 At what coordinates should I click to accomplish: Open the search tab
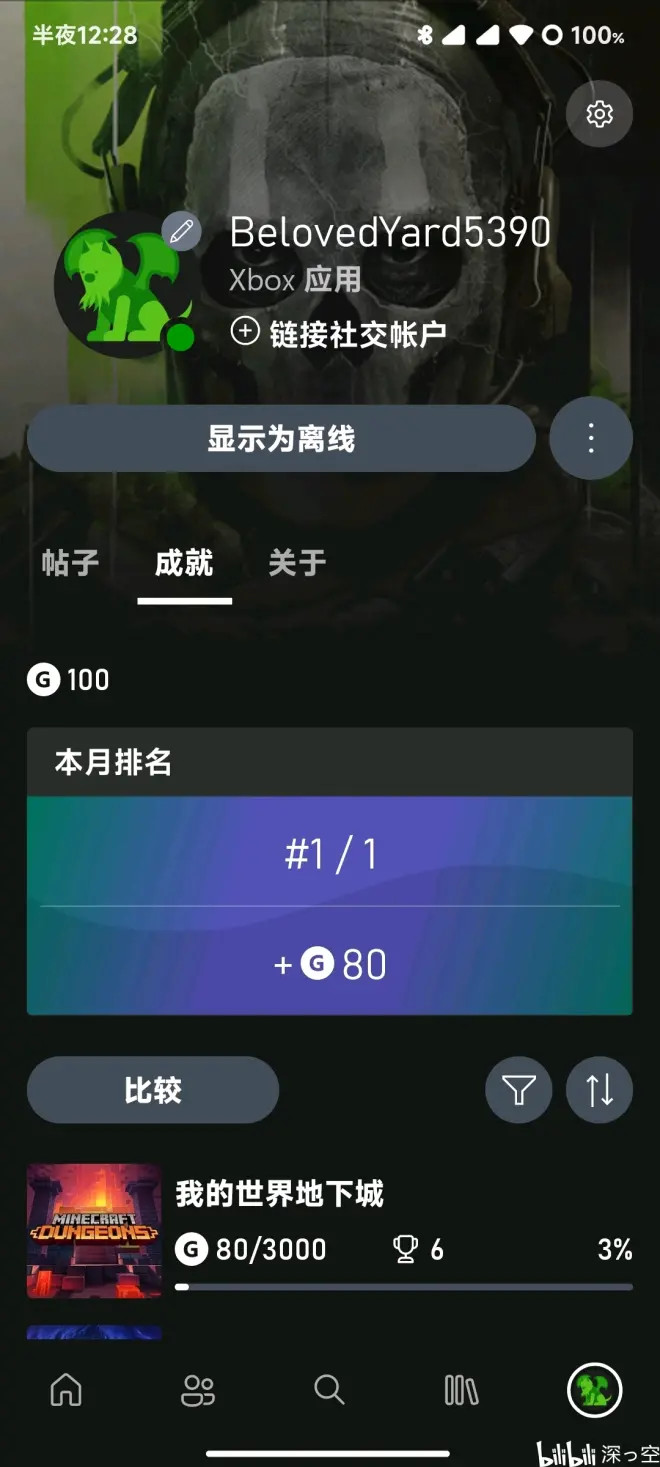(x=329, y=1390)
